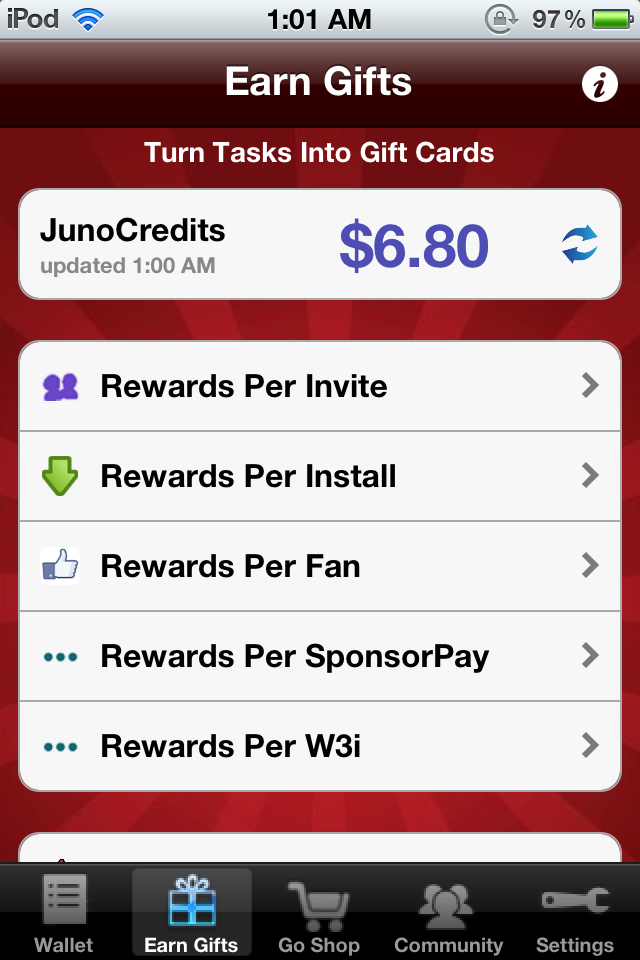
Task: Select Rewards Per Install
Action: [320, 476]
